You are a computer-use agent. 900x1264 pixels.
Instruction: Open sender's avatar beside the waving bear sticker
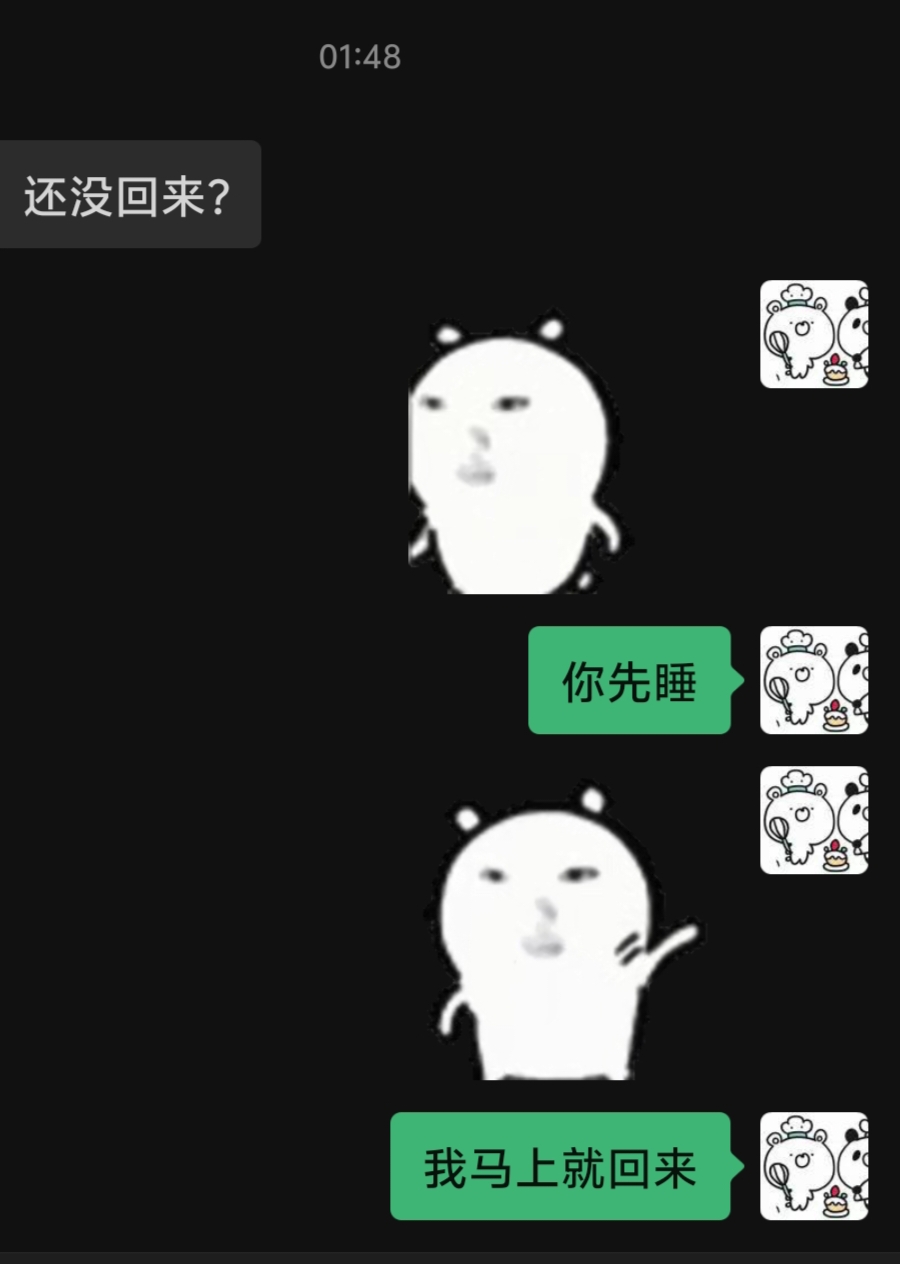click(x=814, y=820)
